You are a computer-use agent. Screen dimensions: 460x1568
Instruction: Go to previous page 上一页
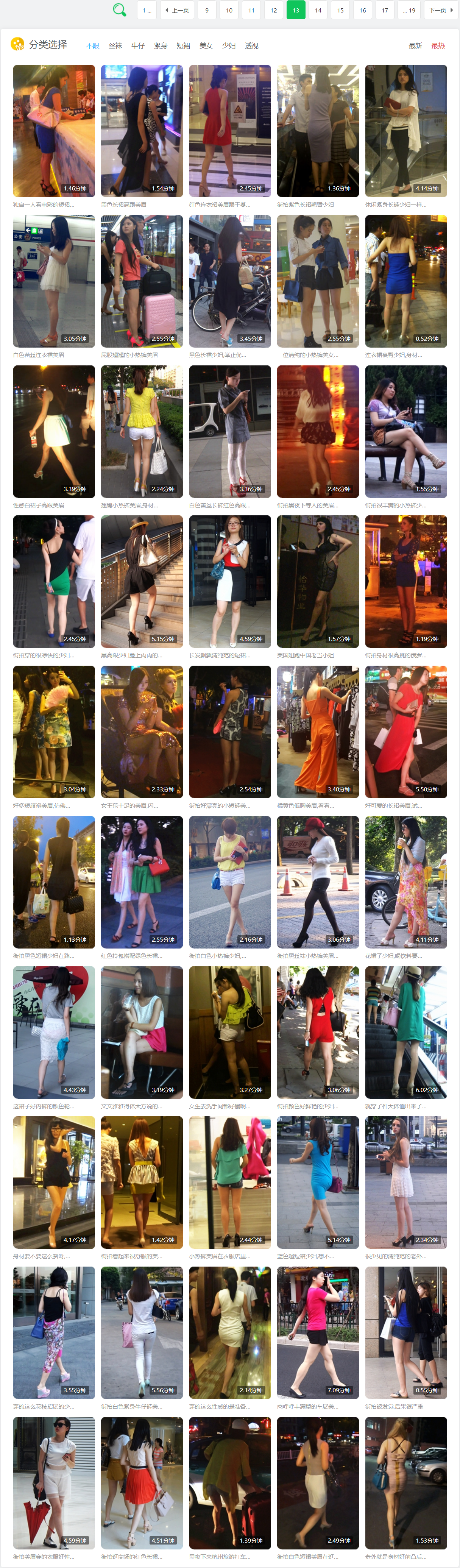pyautogui.click(x=177, y=10)
